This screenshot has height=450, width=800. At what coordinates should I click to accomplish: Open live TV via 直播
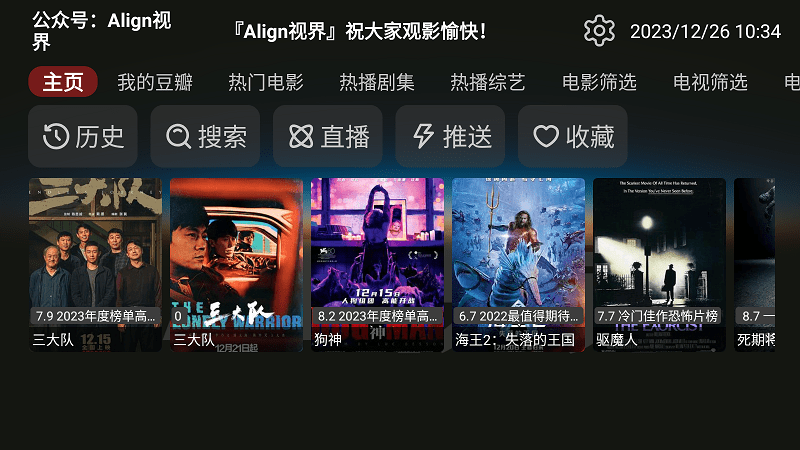click(x=328, y=136)
